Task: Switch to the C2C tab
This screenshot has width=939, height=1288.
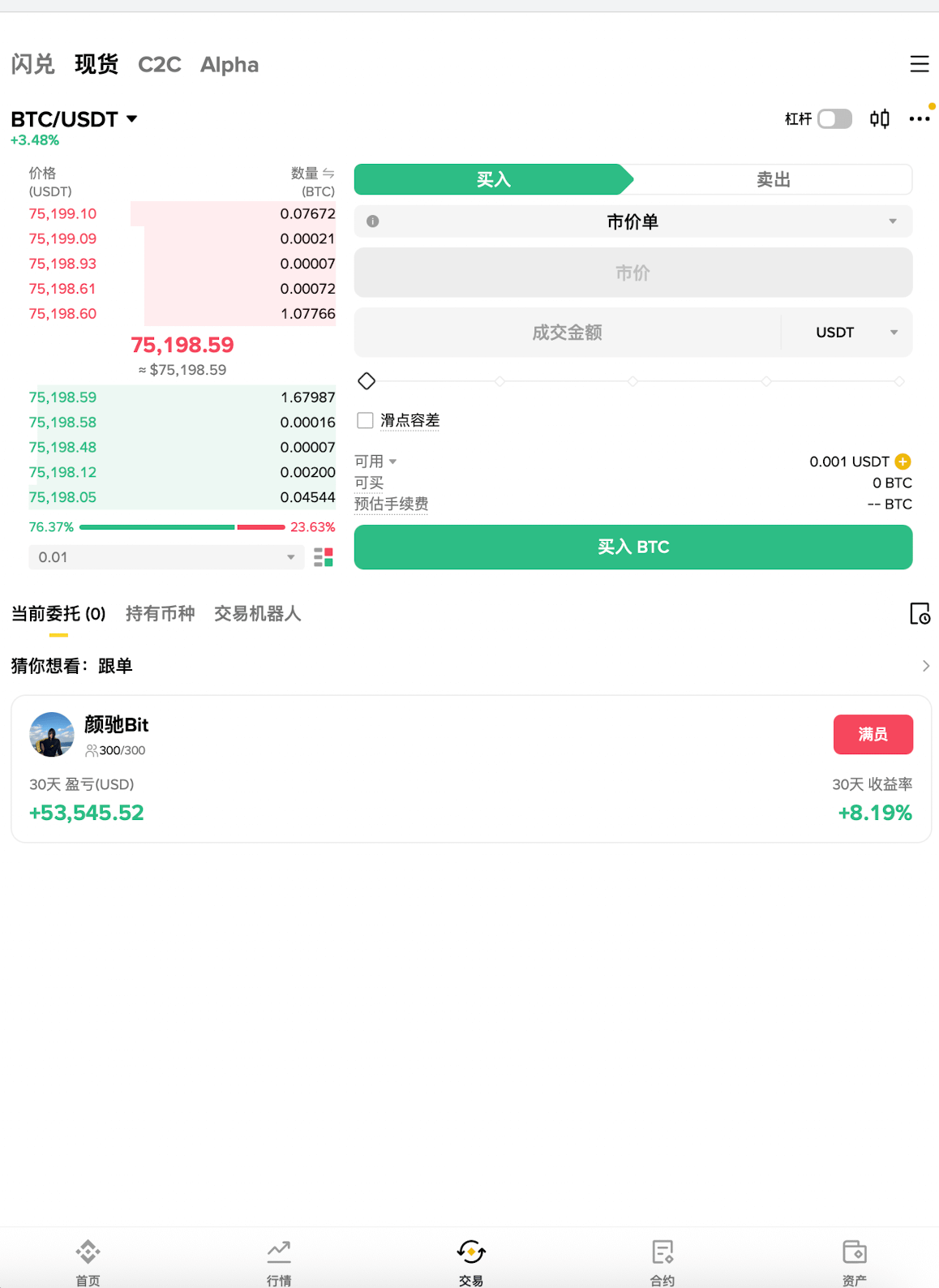Action: pyautogui.click(x=160, y=64)
